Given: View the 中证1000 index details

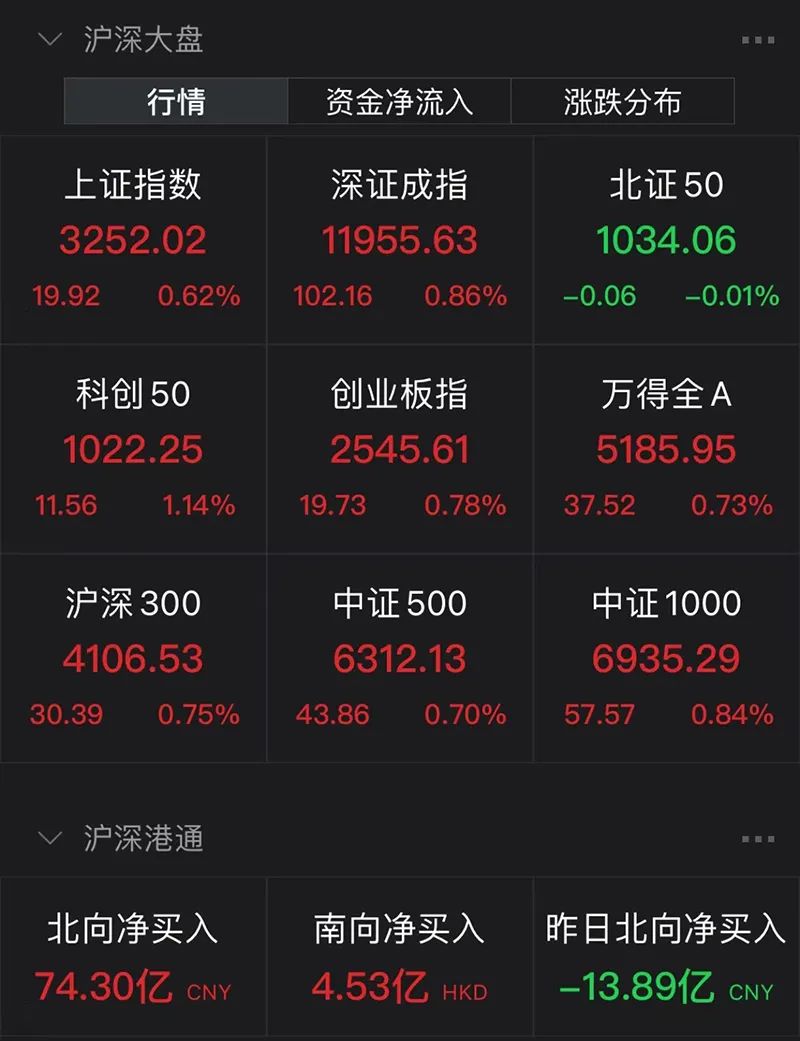Looking at the screenshot, I should coord(667,658).
